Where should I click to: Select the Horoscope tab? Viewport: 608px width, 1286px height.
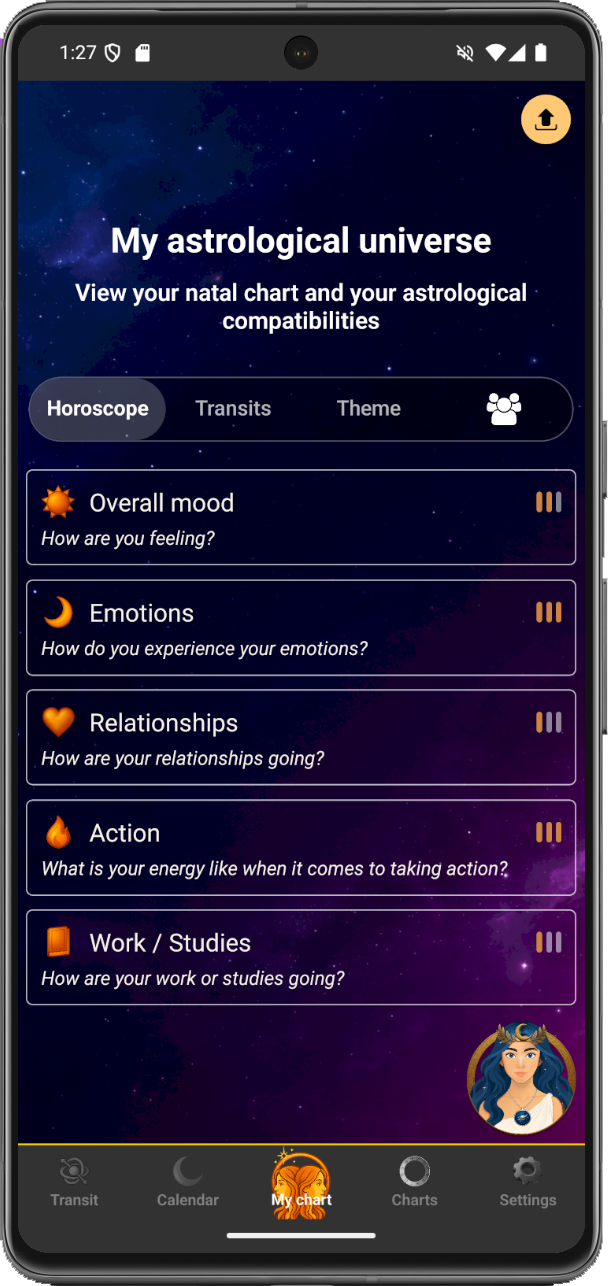pos(98,409)
